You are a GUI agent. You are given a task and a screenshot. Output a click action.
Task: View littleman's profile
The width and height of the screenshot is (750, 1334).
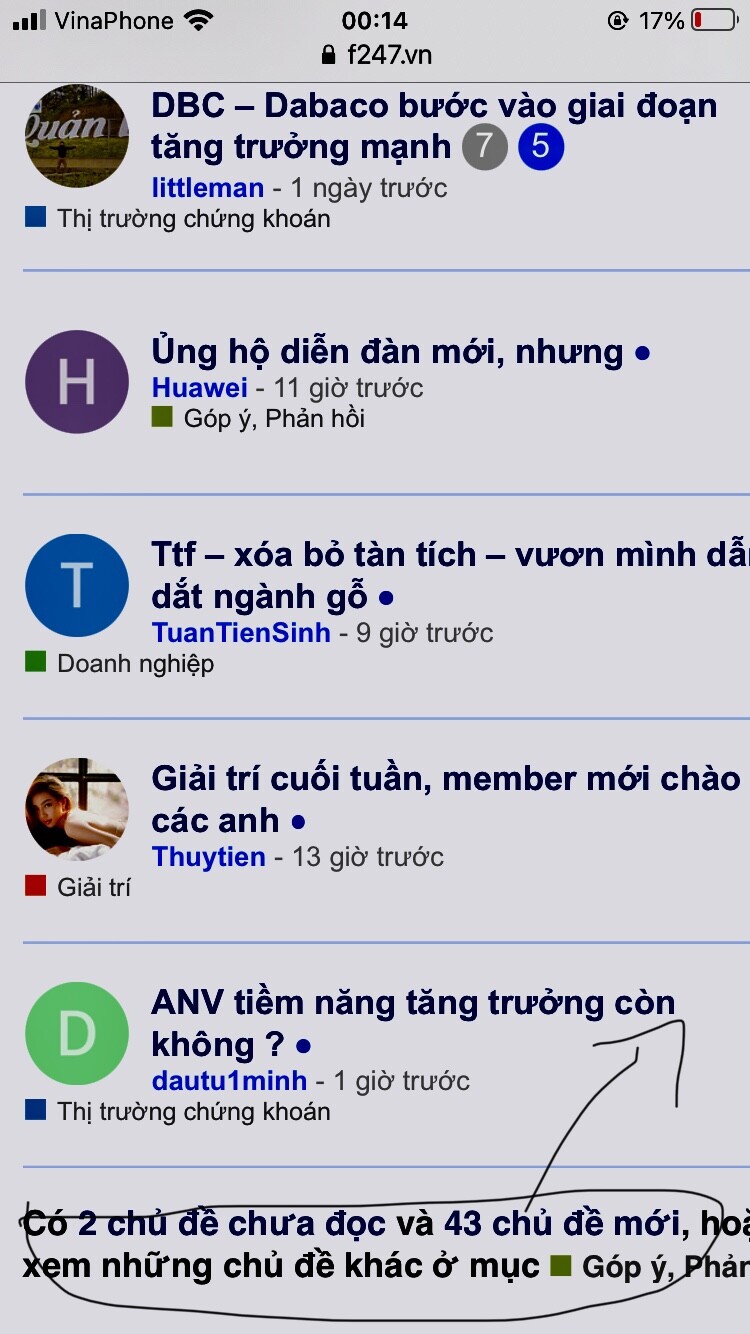(207, 188)
